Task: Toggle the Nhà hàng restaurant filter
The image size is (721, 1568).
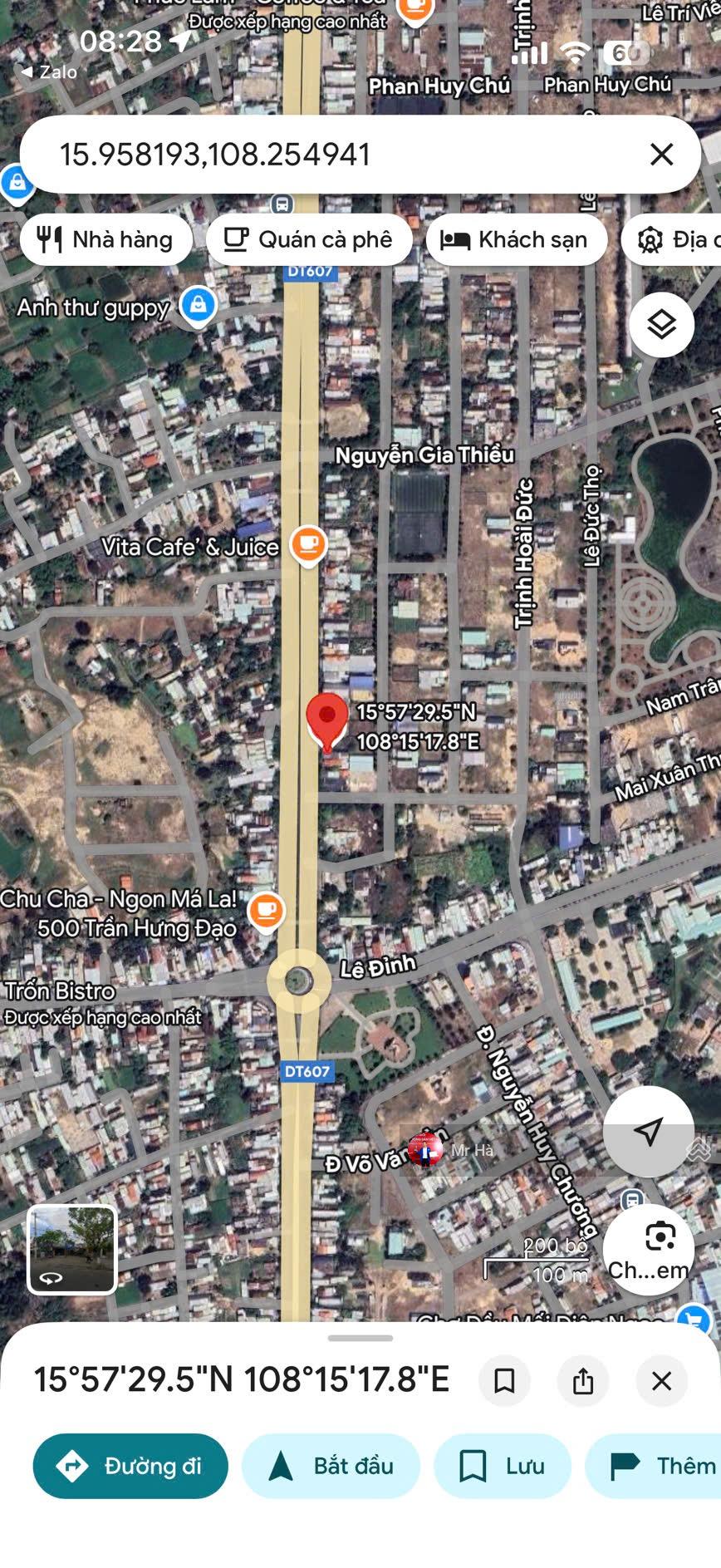Action: pyautogui.click(x=105, y=239)
